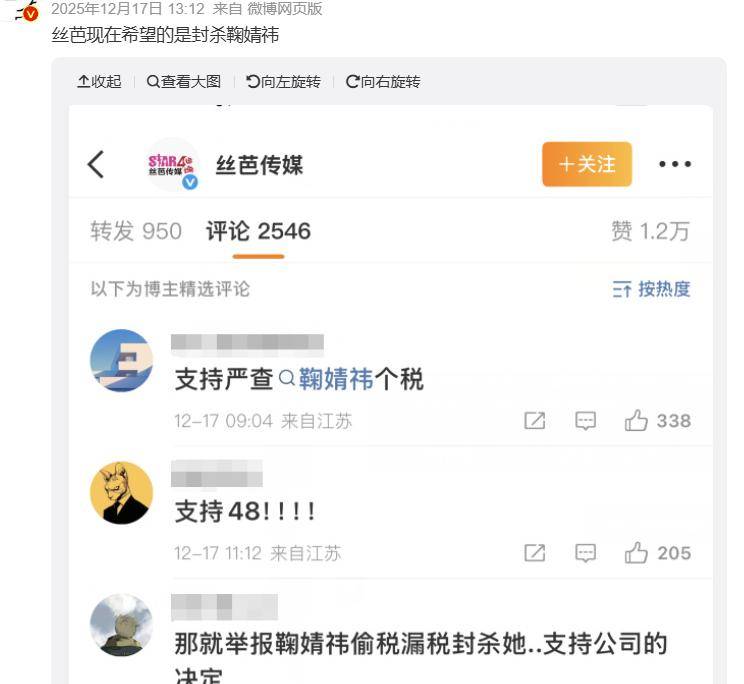
Task: Open the 微博网页版 source link
Action: (284, 8)
